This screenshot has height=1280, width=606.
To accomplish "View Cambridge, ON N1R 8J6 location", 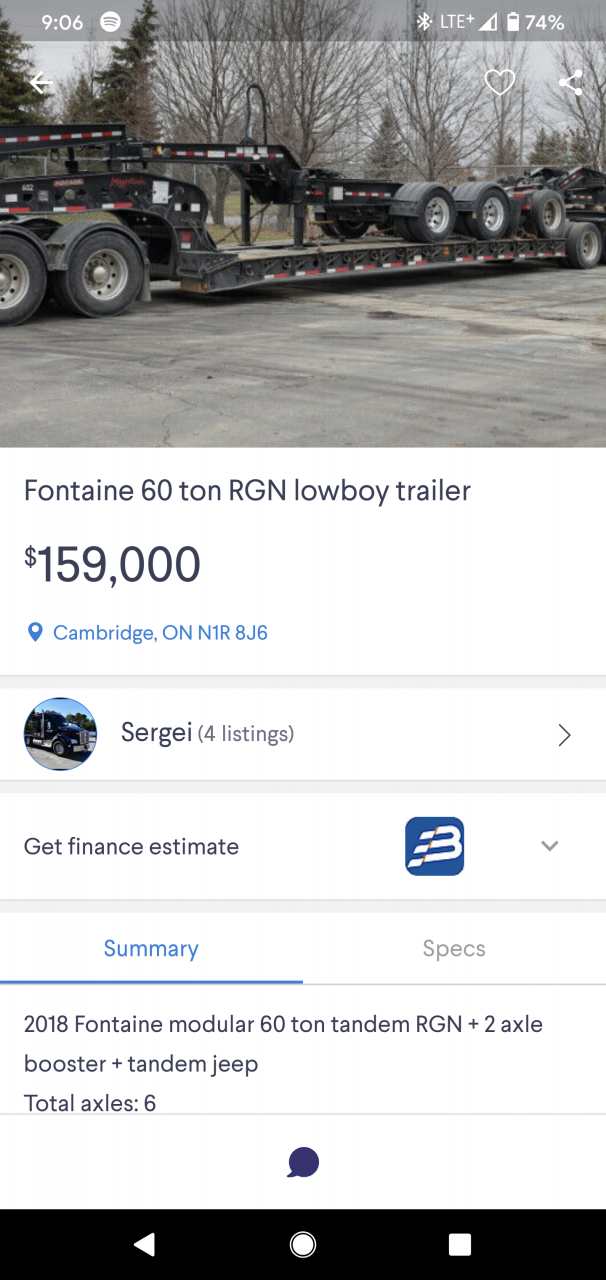I will [x=160, y=632].
